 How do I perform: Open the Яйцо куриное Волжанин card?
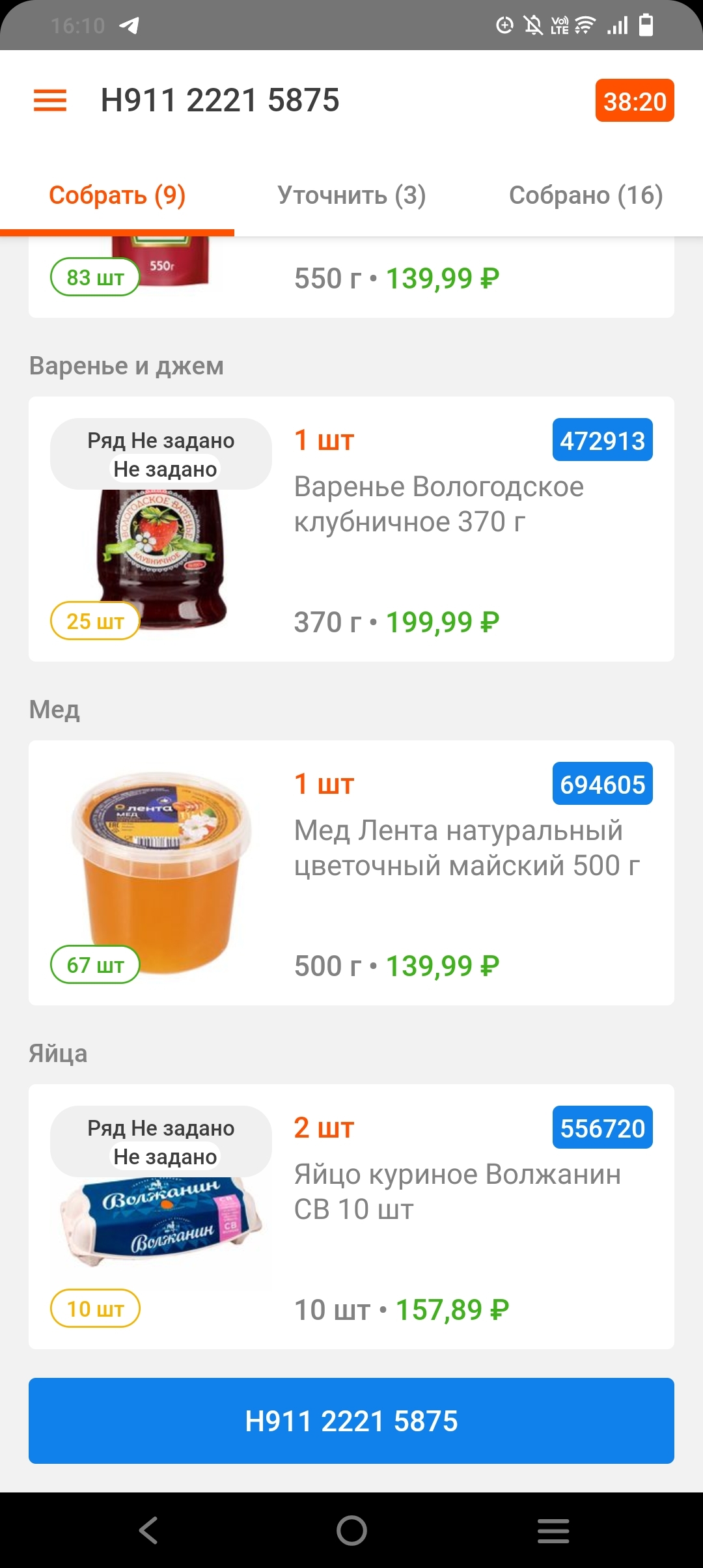[457, 1192]
